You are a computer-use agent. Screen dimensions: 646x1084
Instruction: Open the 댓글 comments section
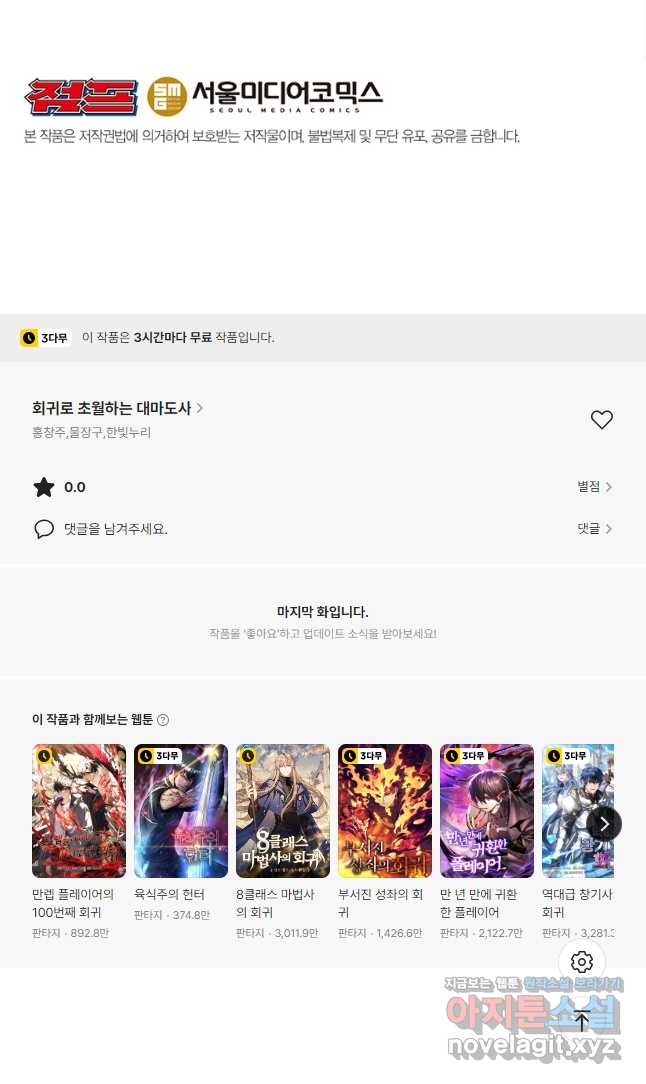point(594,528)
